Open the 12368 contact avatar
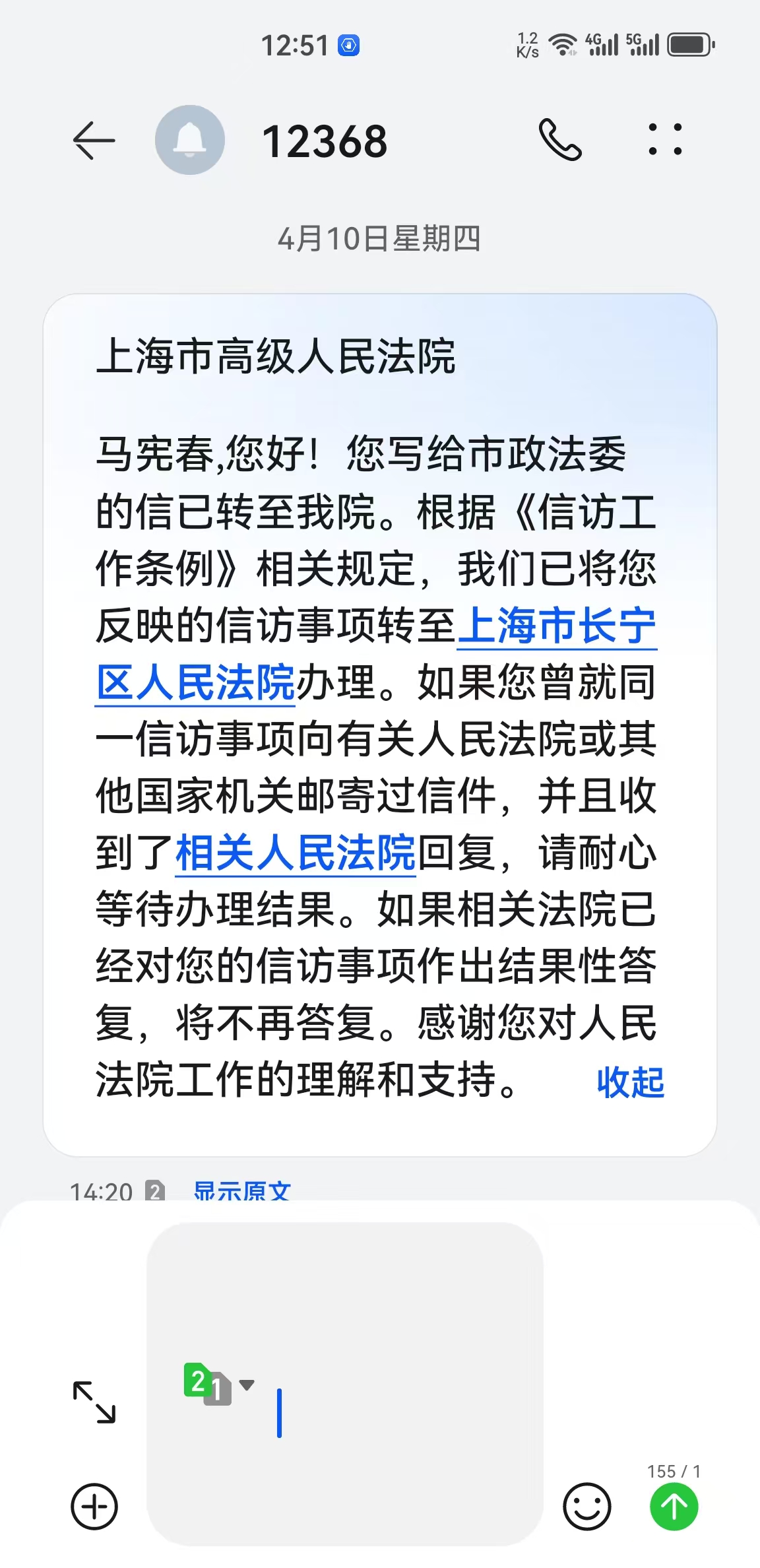 [190, 140]
